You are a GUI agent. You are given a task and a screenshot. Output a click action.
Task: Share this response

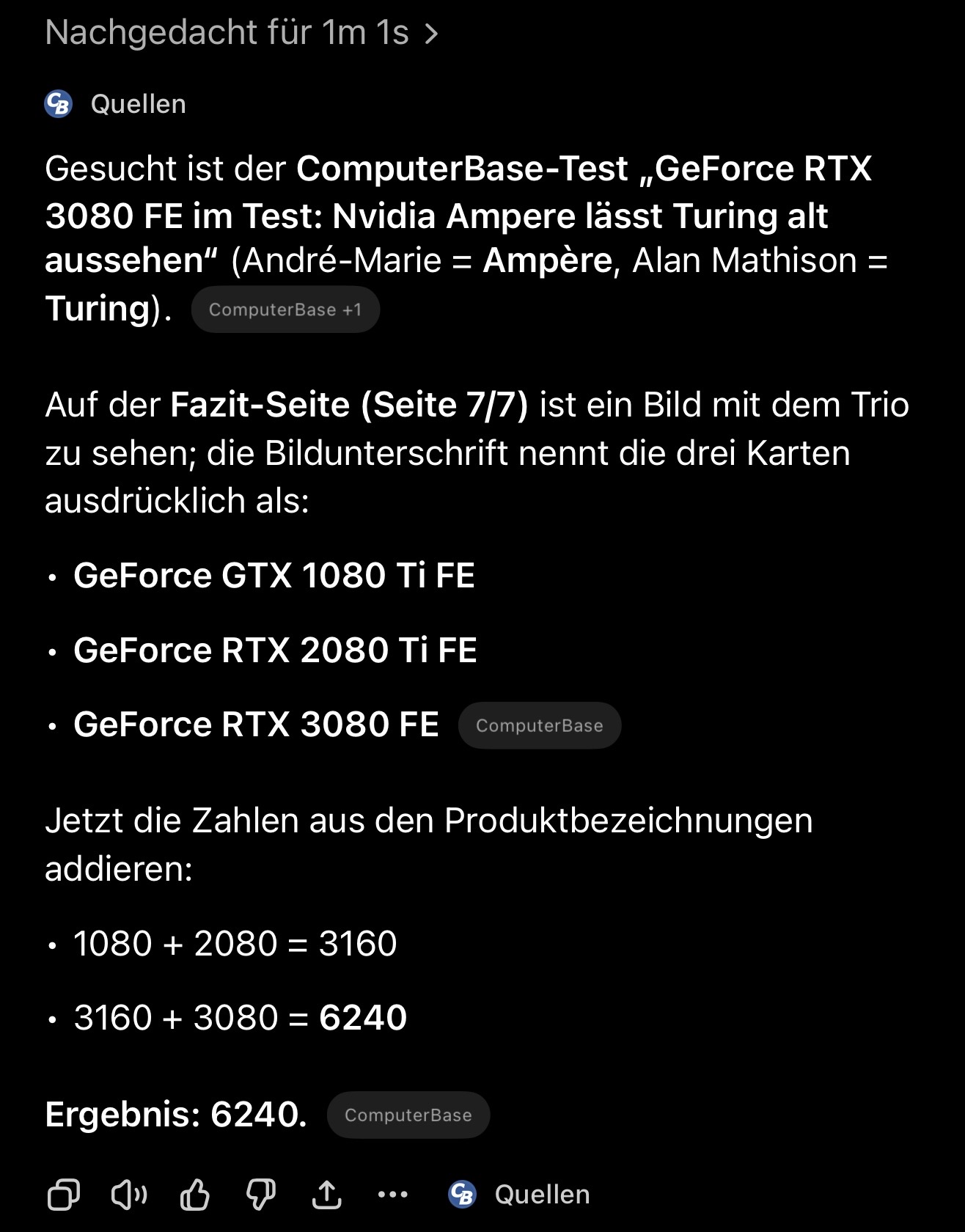coord(327,1195)
